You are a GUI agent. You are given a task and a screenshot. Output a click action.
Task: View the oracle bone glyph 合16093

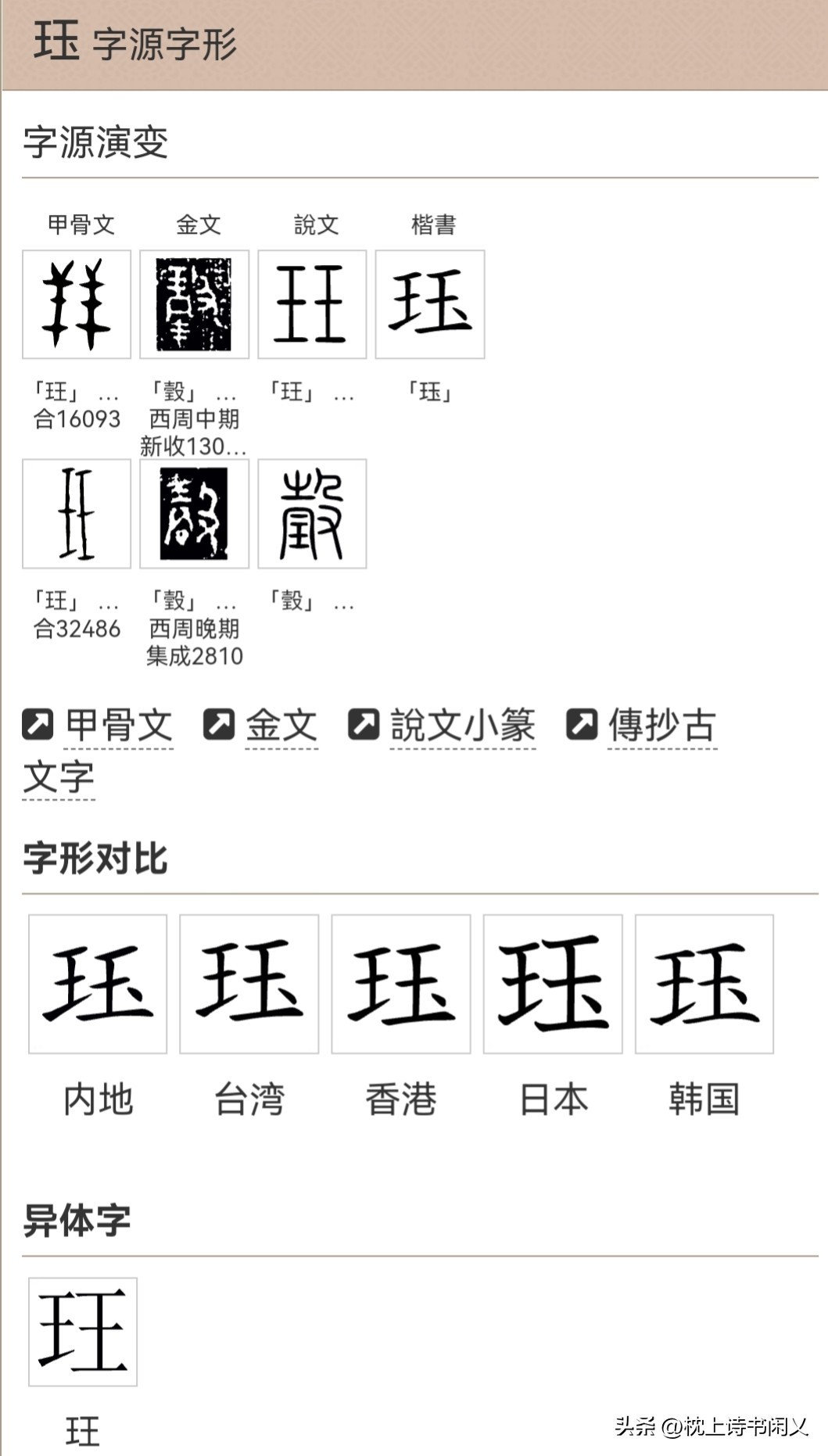point(77,305)
